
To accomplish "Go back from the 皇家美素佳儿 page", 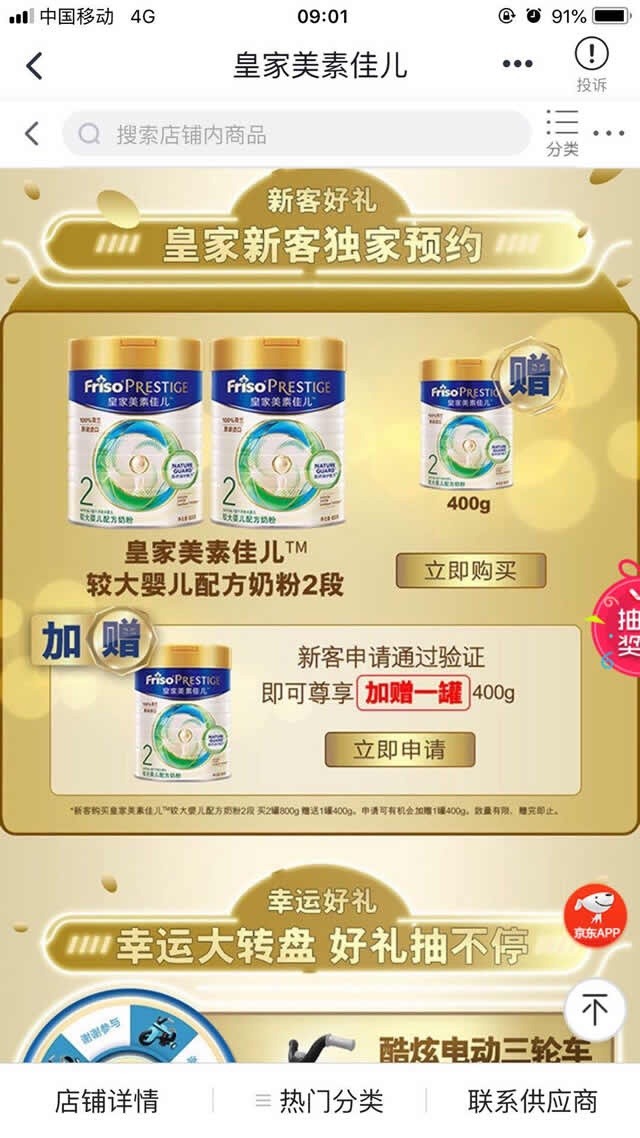I will point(34,66).
